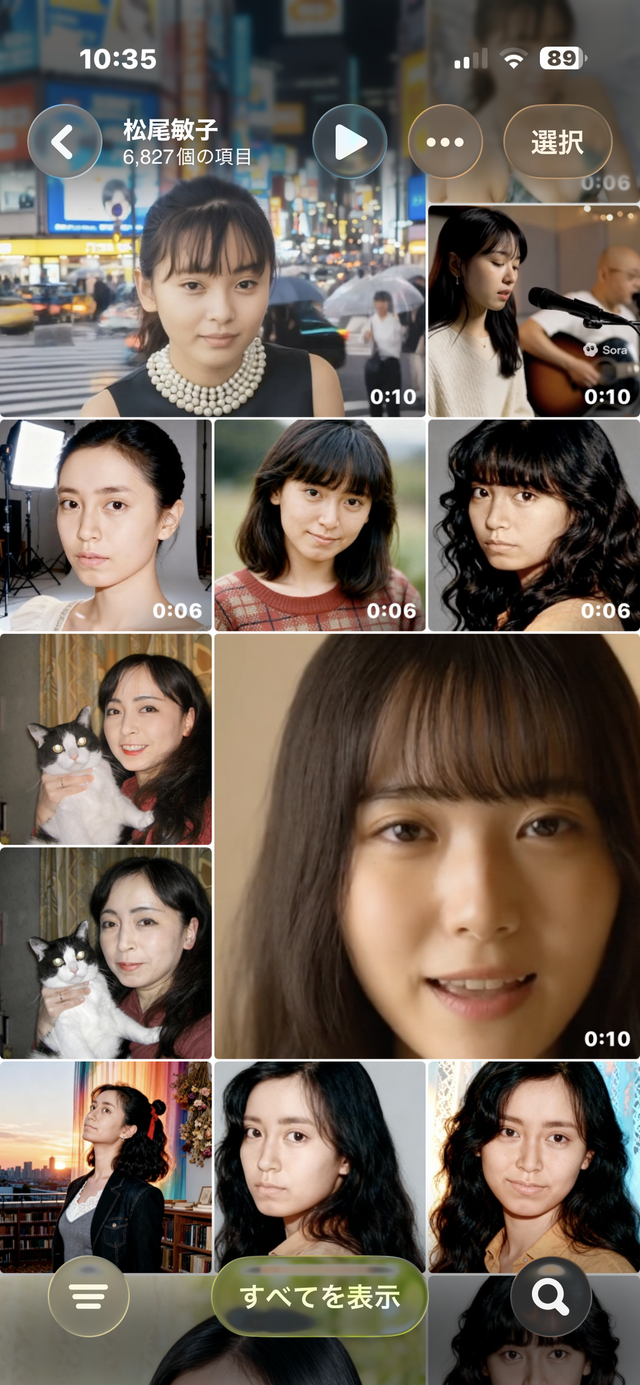Play the album slideshow

[349, 142]
